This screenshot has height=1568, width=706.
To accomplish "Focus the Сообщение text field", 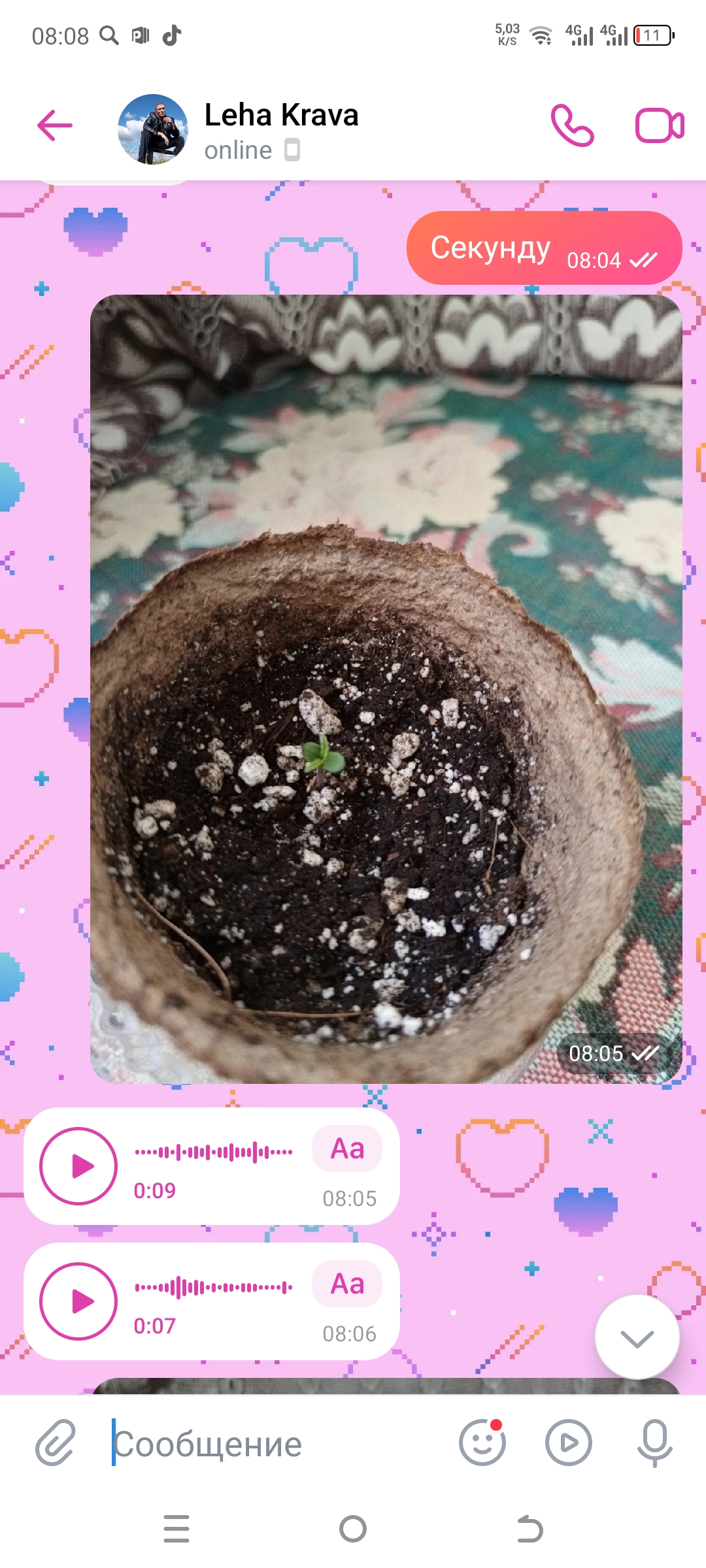I will 275,1444.
